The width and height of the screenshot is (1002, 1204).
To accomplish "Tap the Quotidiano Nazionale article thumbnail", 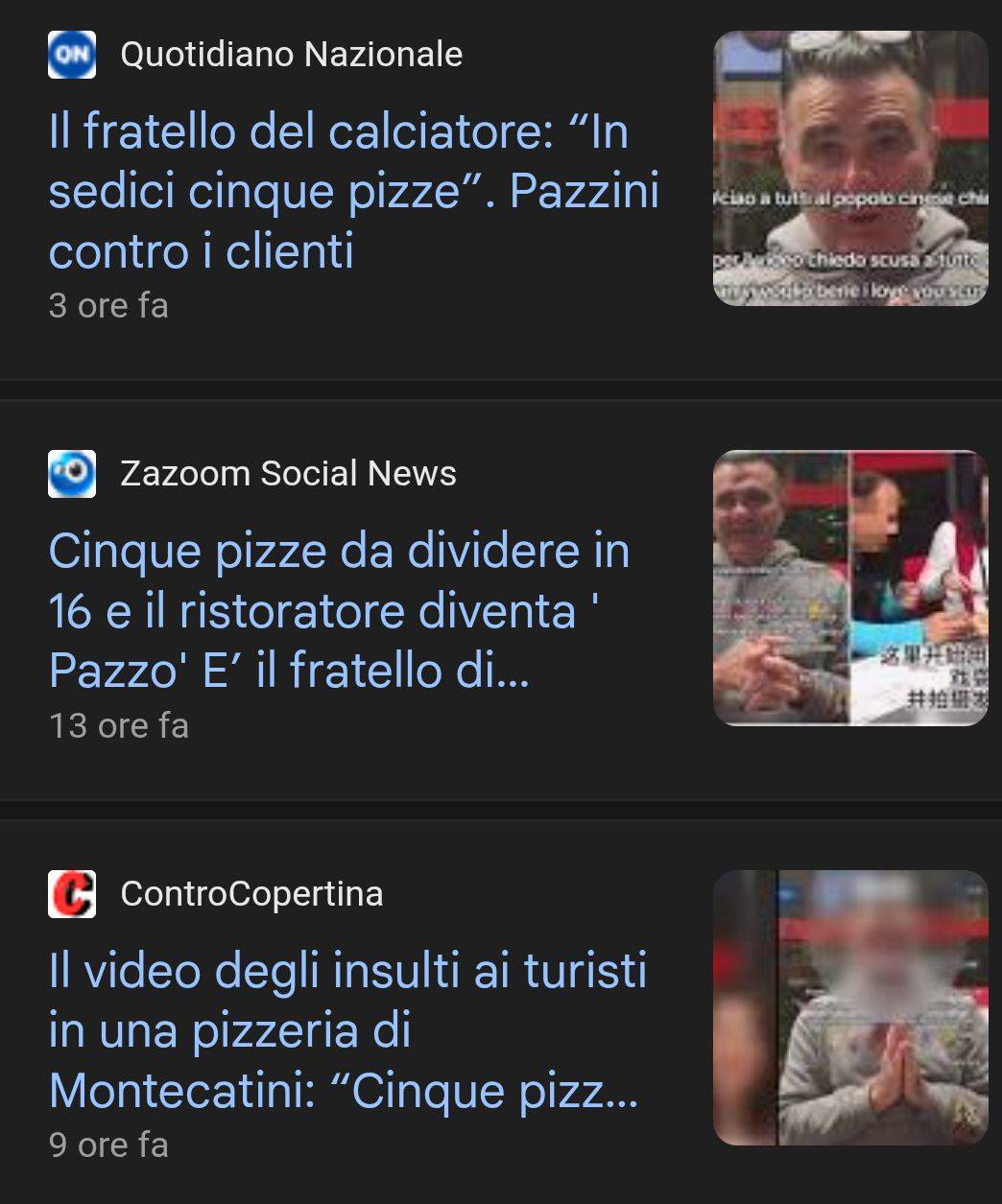I will [x=849, y=169].
